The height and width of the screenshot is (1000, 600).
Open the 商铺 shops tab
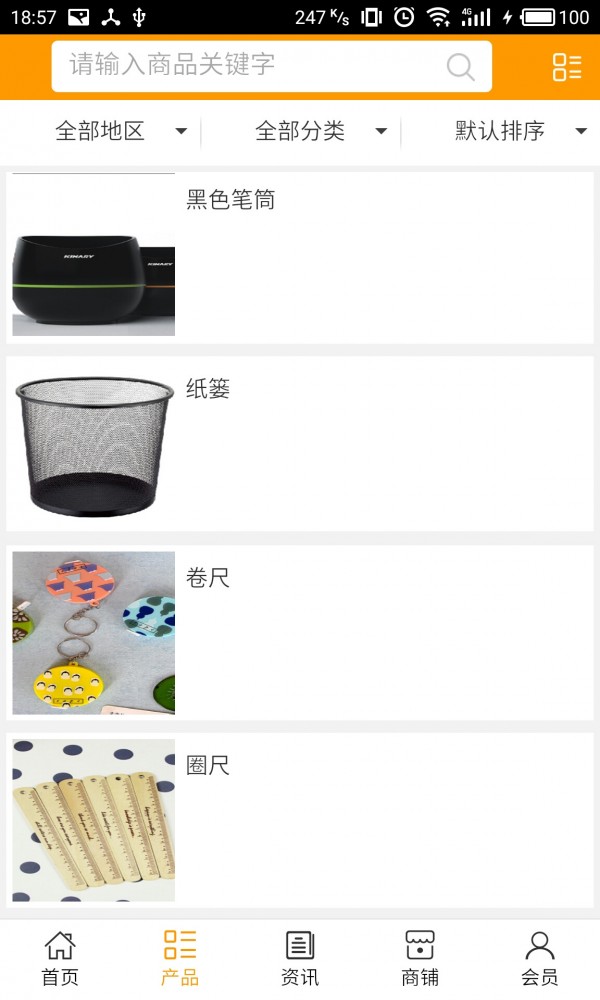pyautogui.click(x=420, y=959)
